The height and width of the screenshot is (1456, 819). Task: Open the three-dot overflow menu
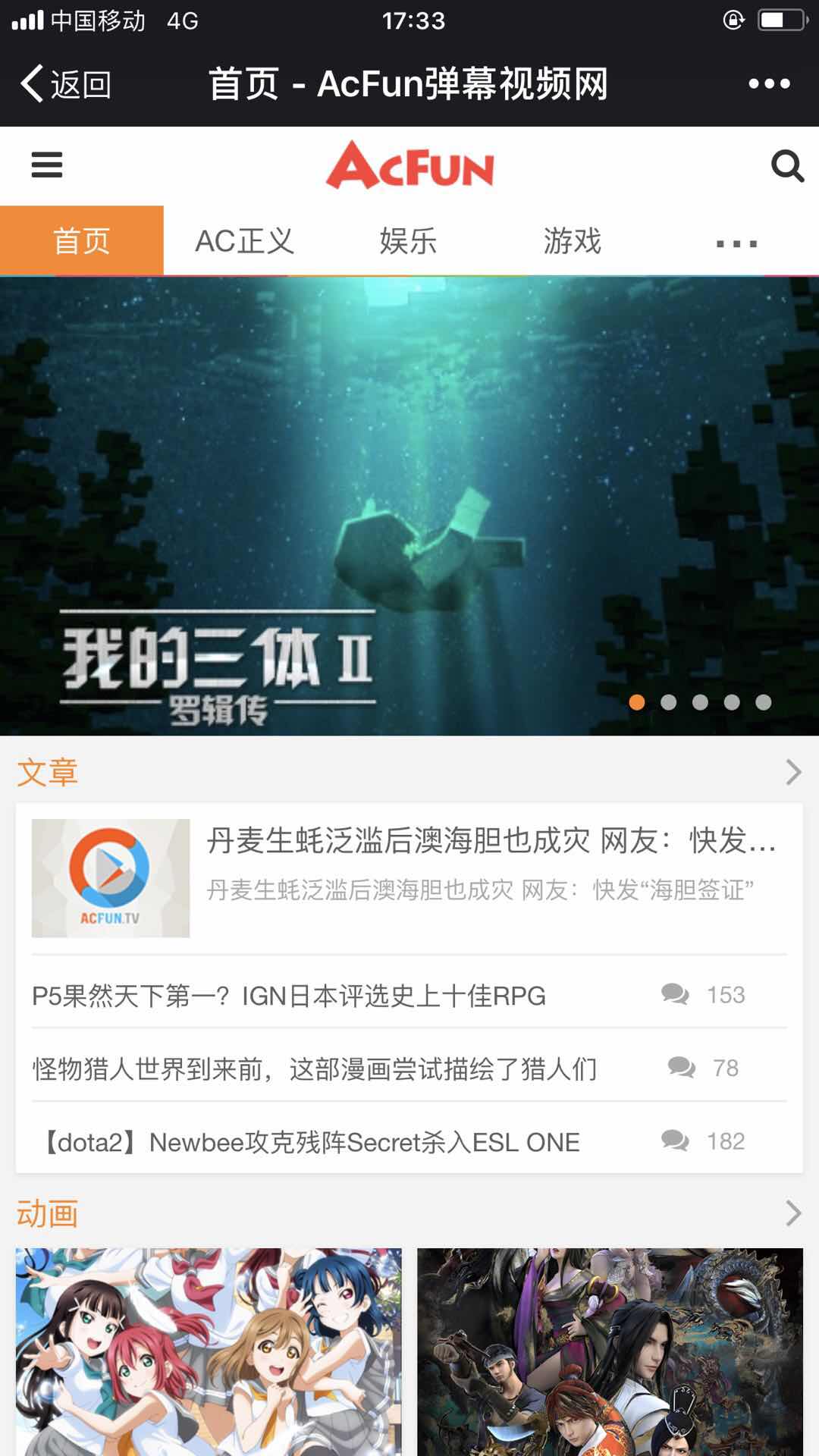(769, 83)
